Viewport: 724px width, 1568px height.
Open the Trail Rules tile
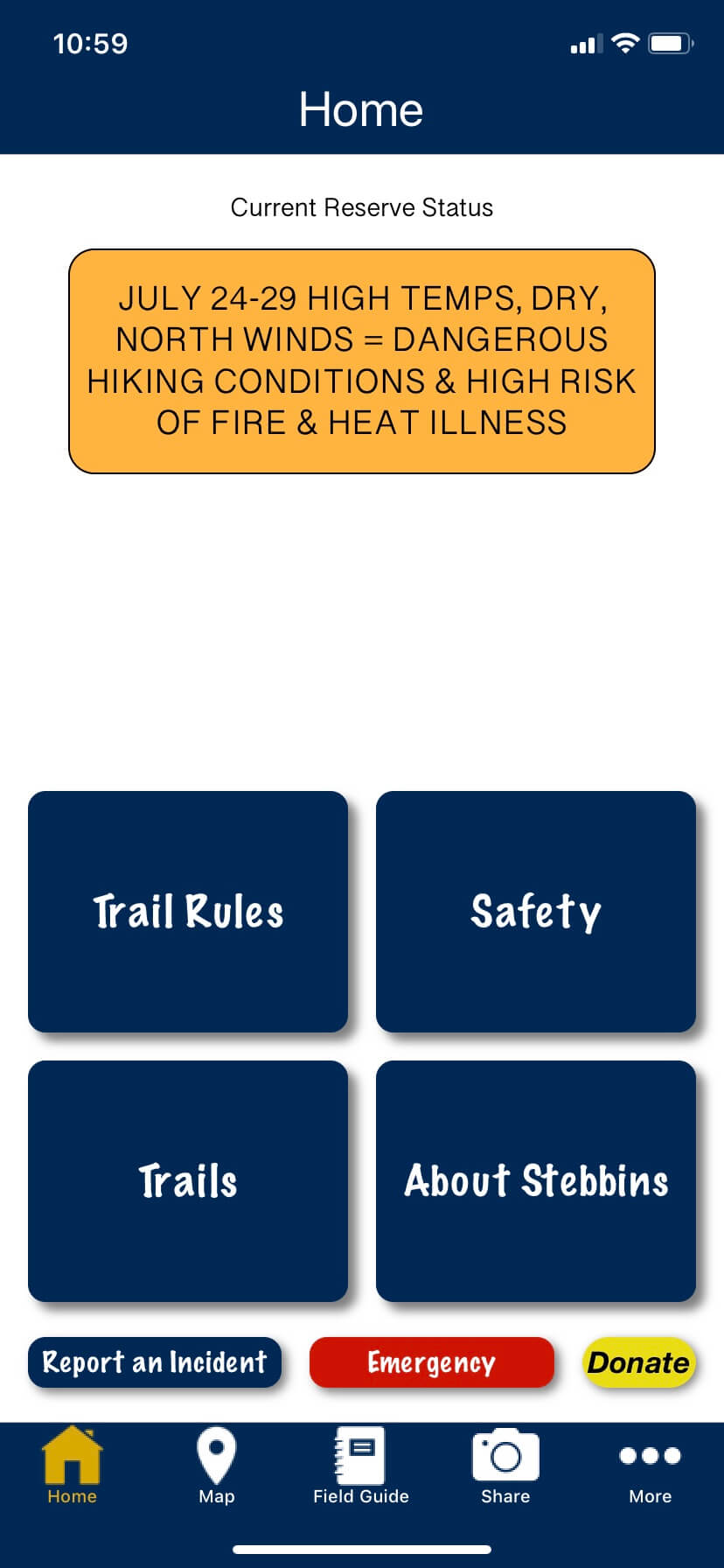click(x=188, y=912)
